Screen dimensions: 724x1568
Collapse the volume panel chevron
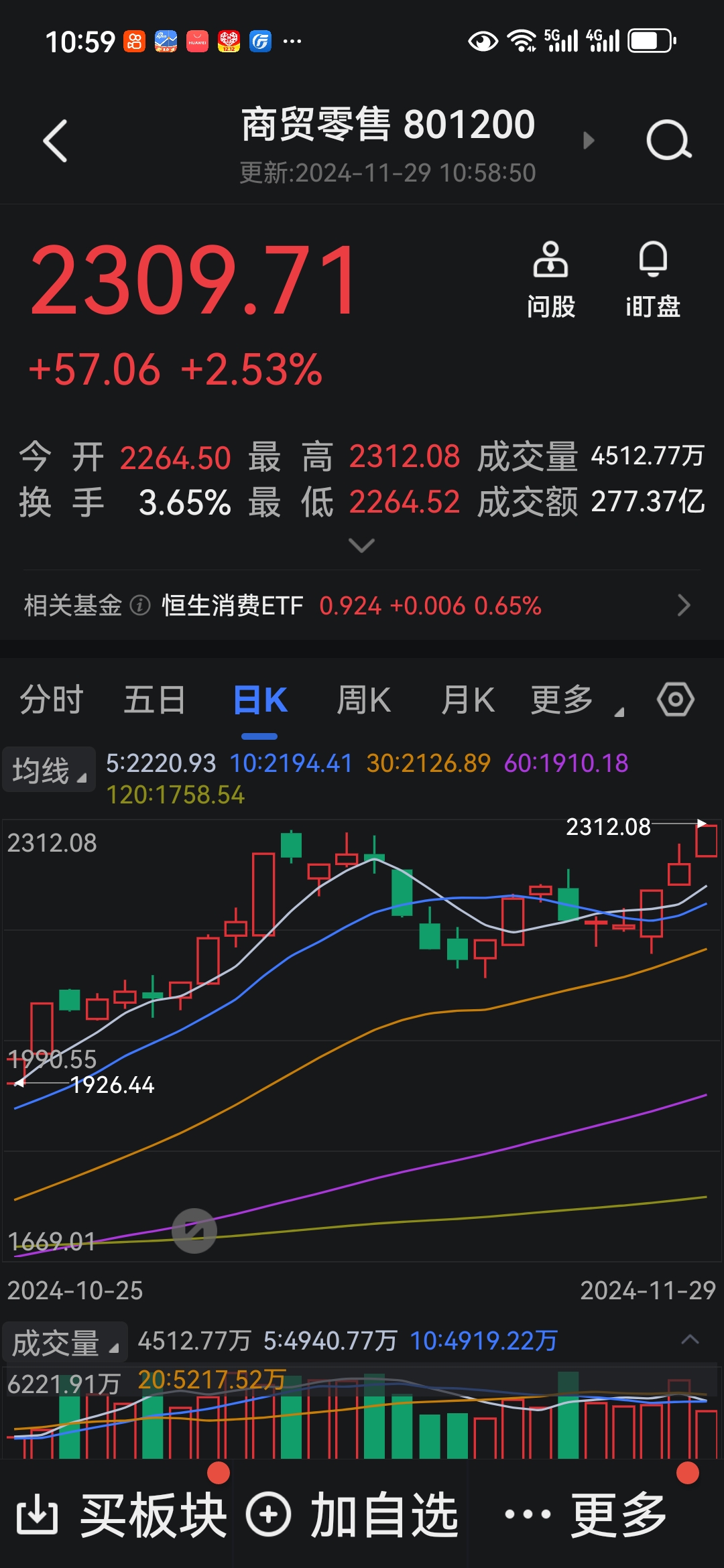pyautogui.click(x=690, y=1340)
